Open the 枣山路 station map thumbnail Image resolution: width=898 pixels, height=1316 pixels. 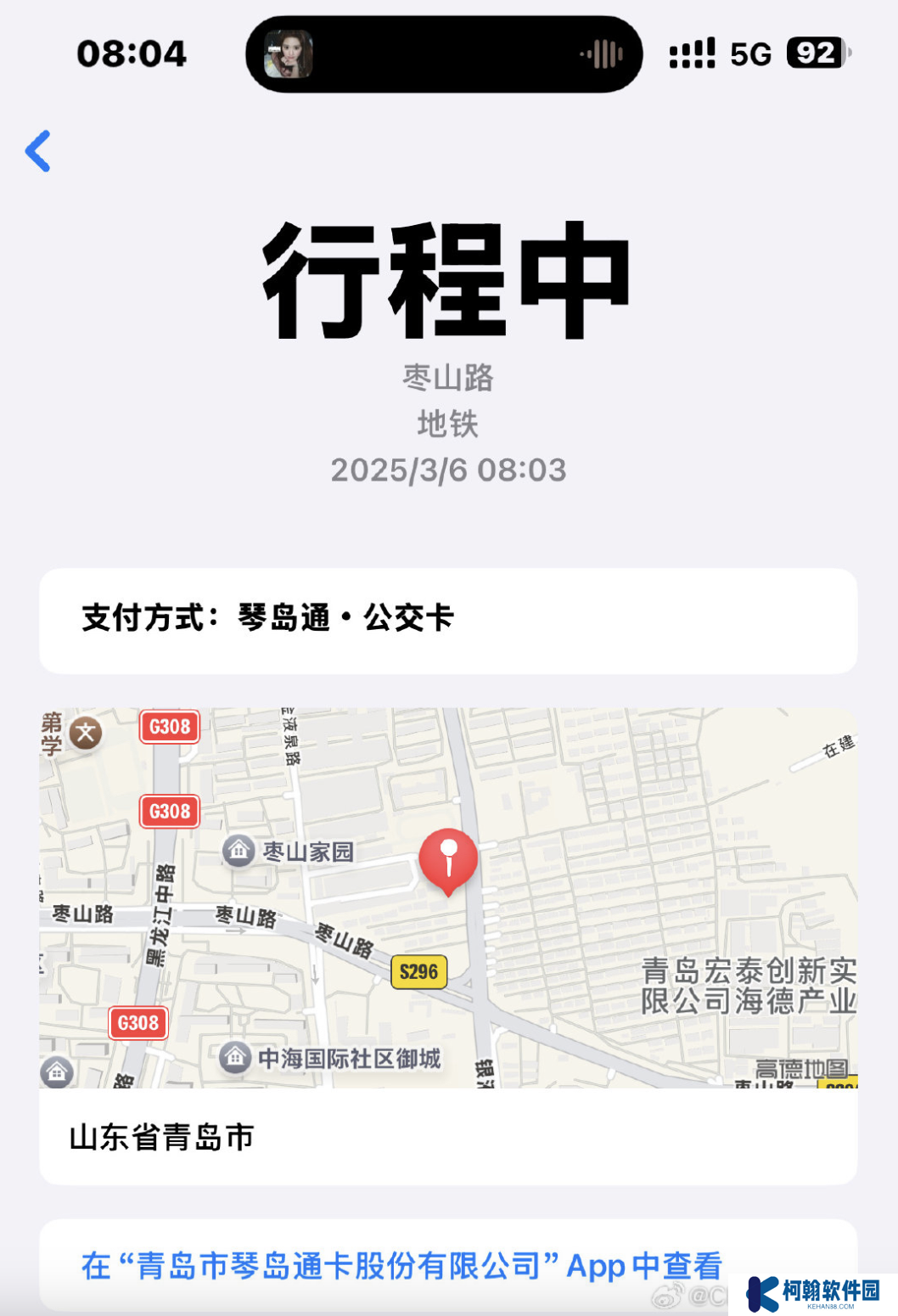[x=448, y=897]
